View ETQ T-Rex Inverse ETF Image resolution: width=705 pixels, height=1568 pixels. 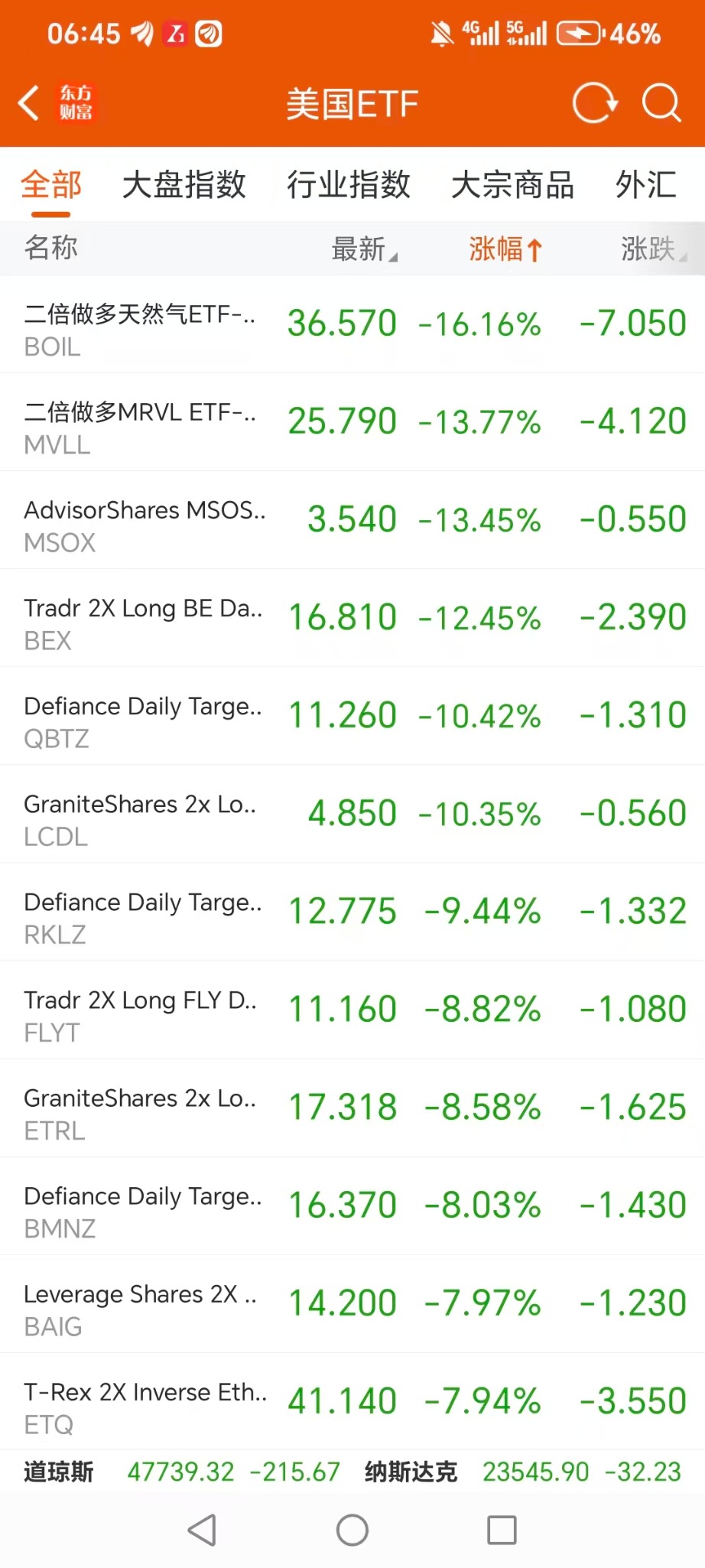pyautogui.click(x=352, y=1401)
